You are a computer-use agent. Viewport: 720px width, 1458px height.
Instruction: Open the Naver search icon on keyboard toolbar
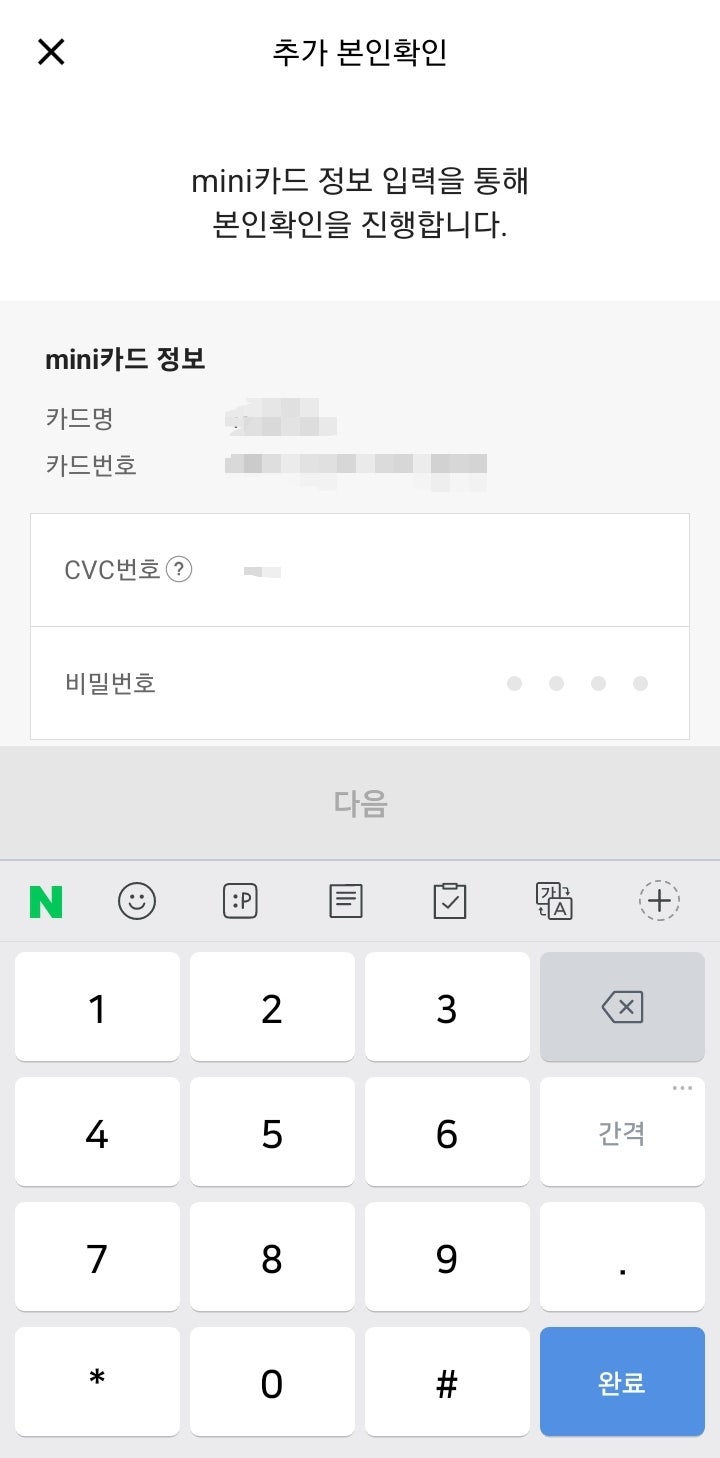[x=44, y=901]
